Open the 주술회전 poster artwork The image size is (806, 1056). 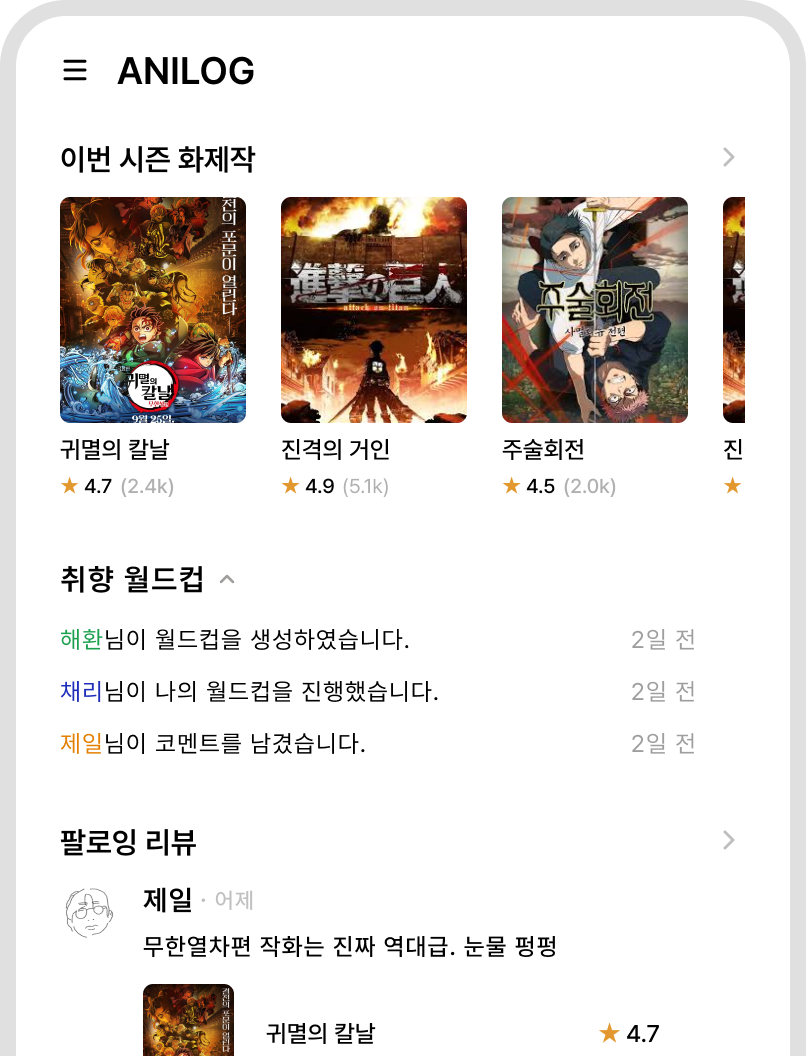594,310
